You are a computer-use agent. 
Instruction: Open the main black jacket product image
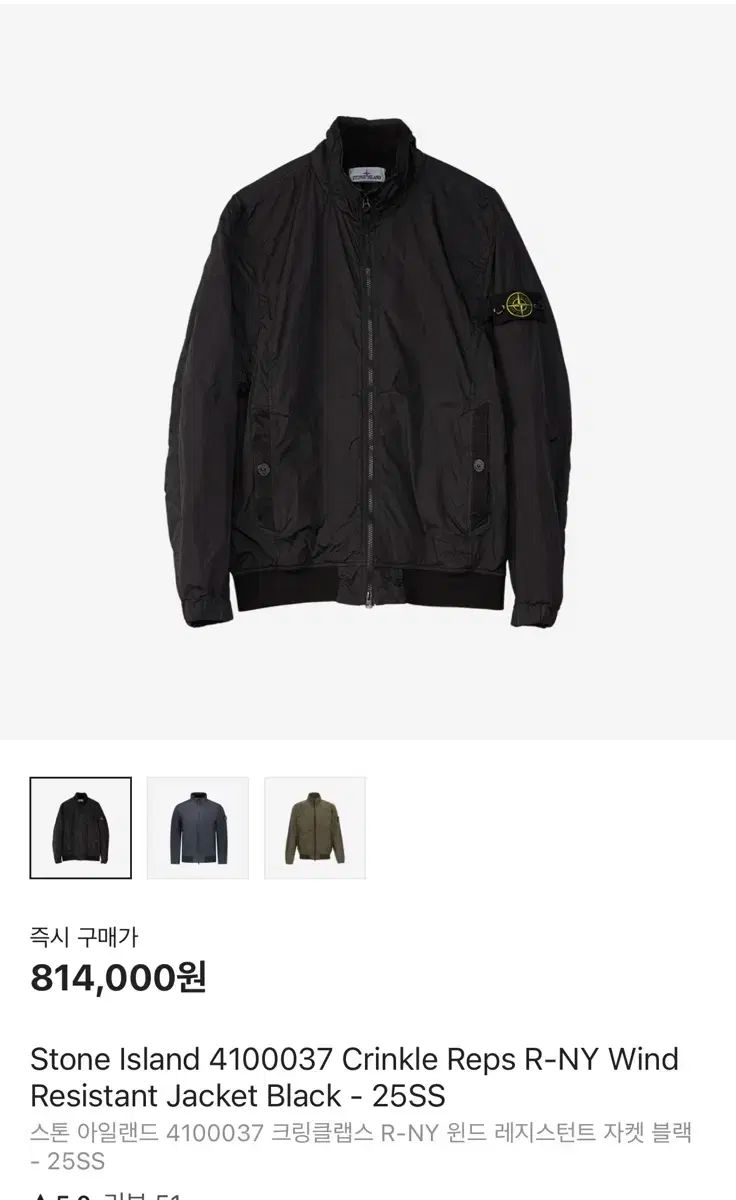coord(368,370)
